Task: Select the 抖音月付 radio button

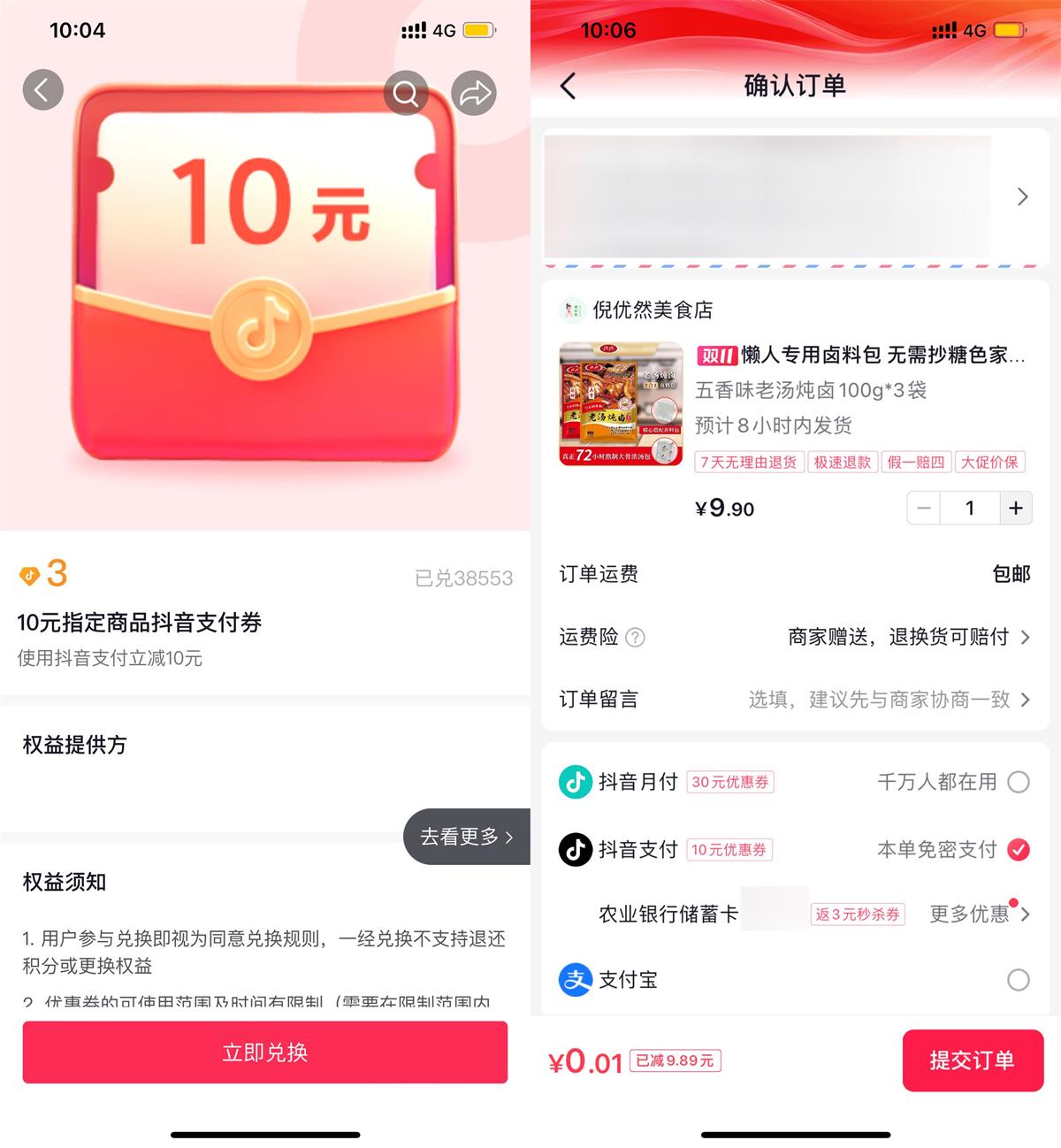Action: (1019, 782)
